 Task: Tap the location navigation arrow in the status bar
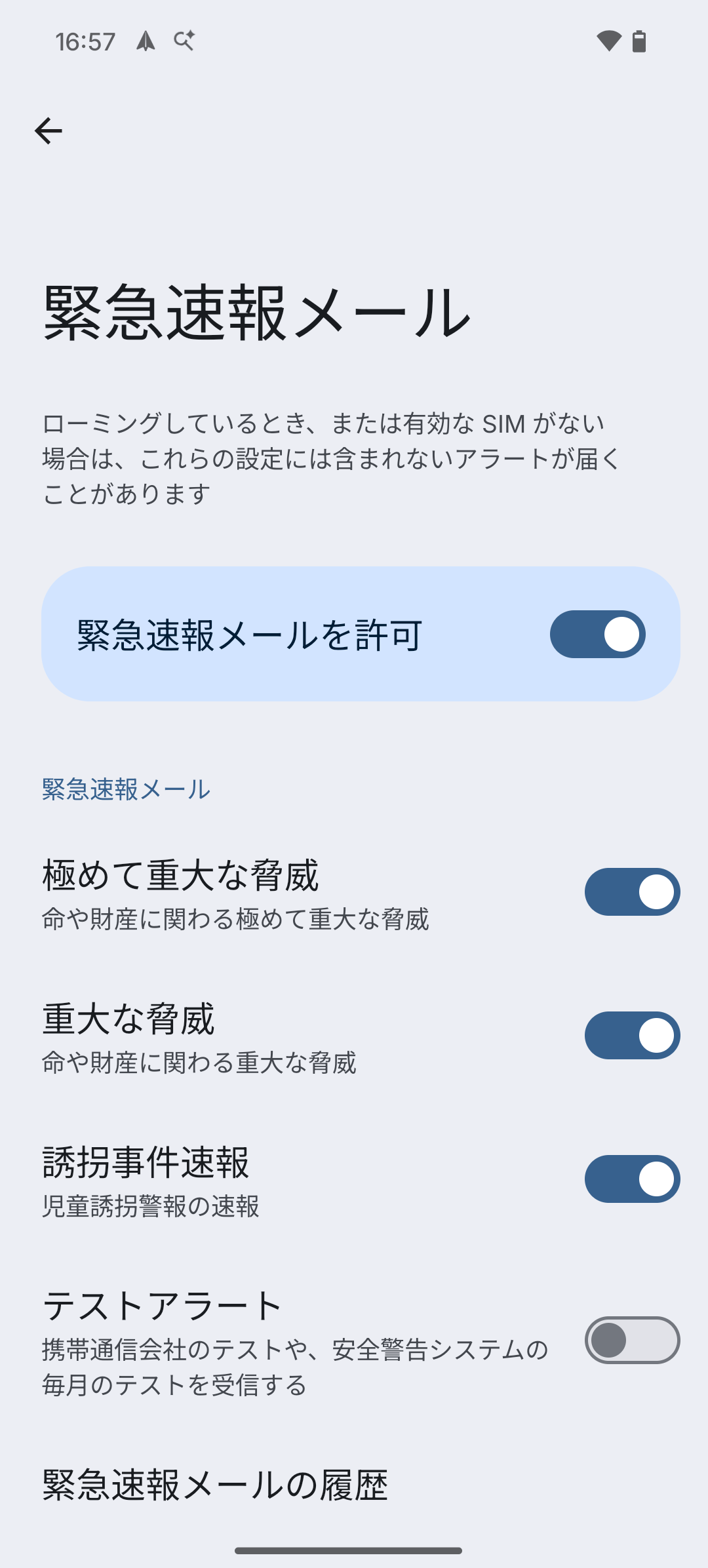click(146, 41)
